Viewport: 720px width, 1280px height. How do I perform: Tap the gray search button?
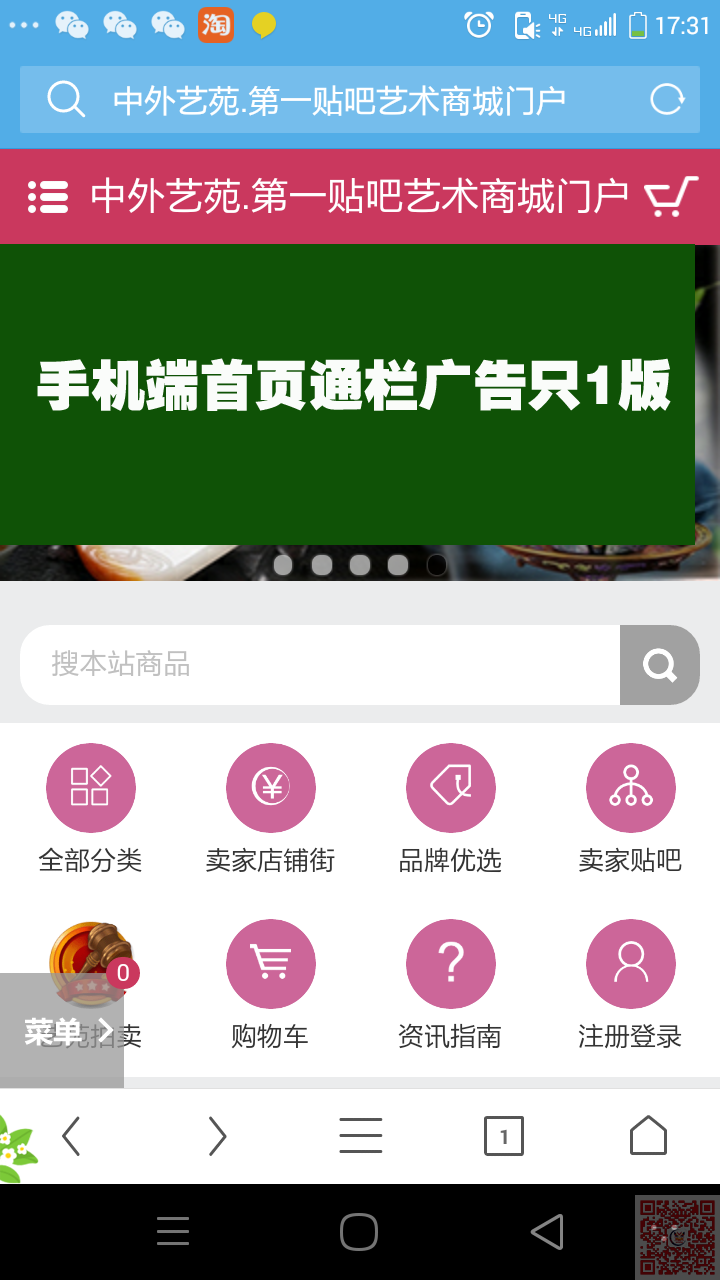tap(659, 664)
